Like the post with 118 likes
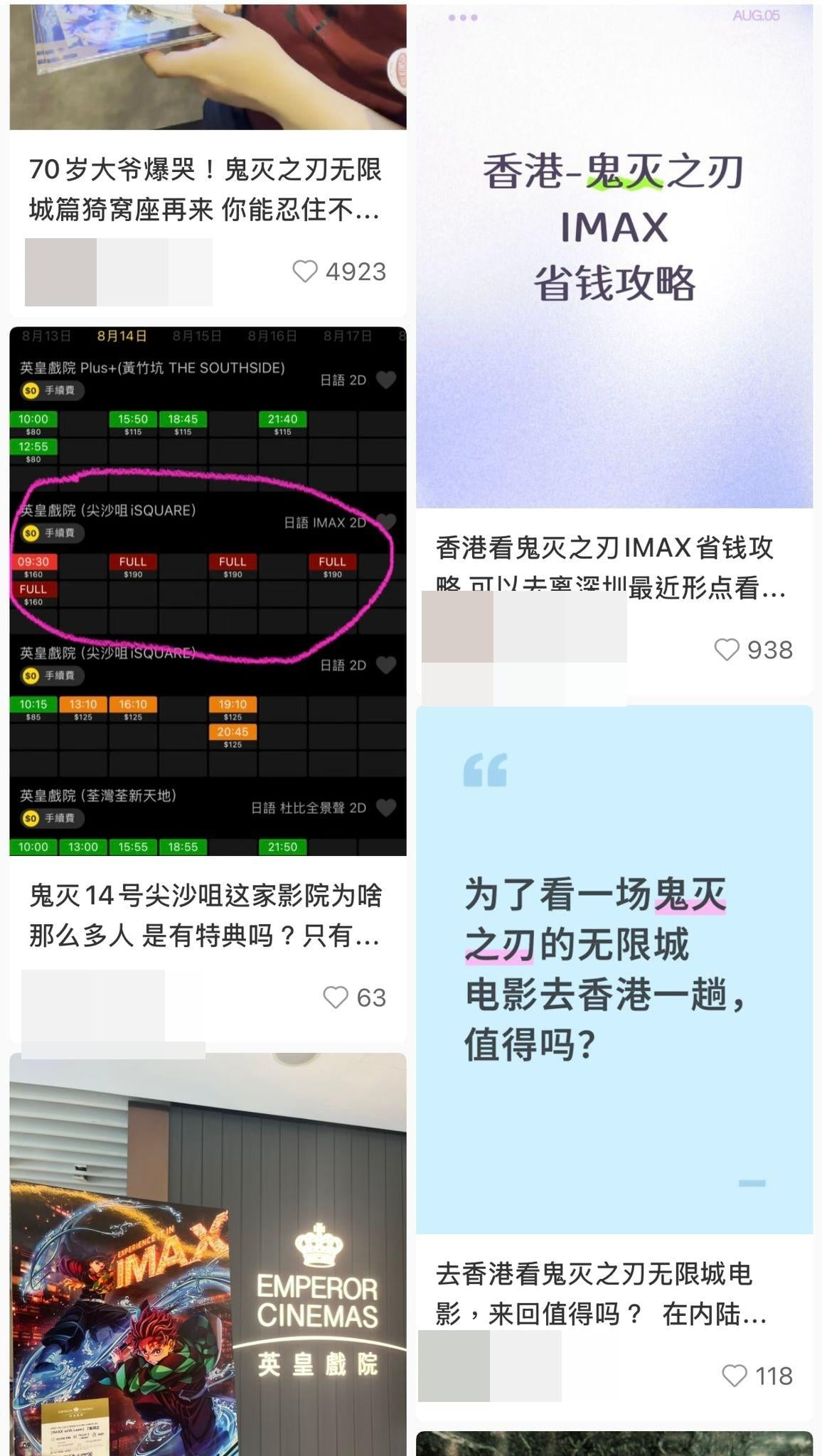Screen dimensions: 822x1456 pos(735,1376)
